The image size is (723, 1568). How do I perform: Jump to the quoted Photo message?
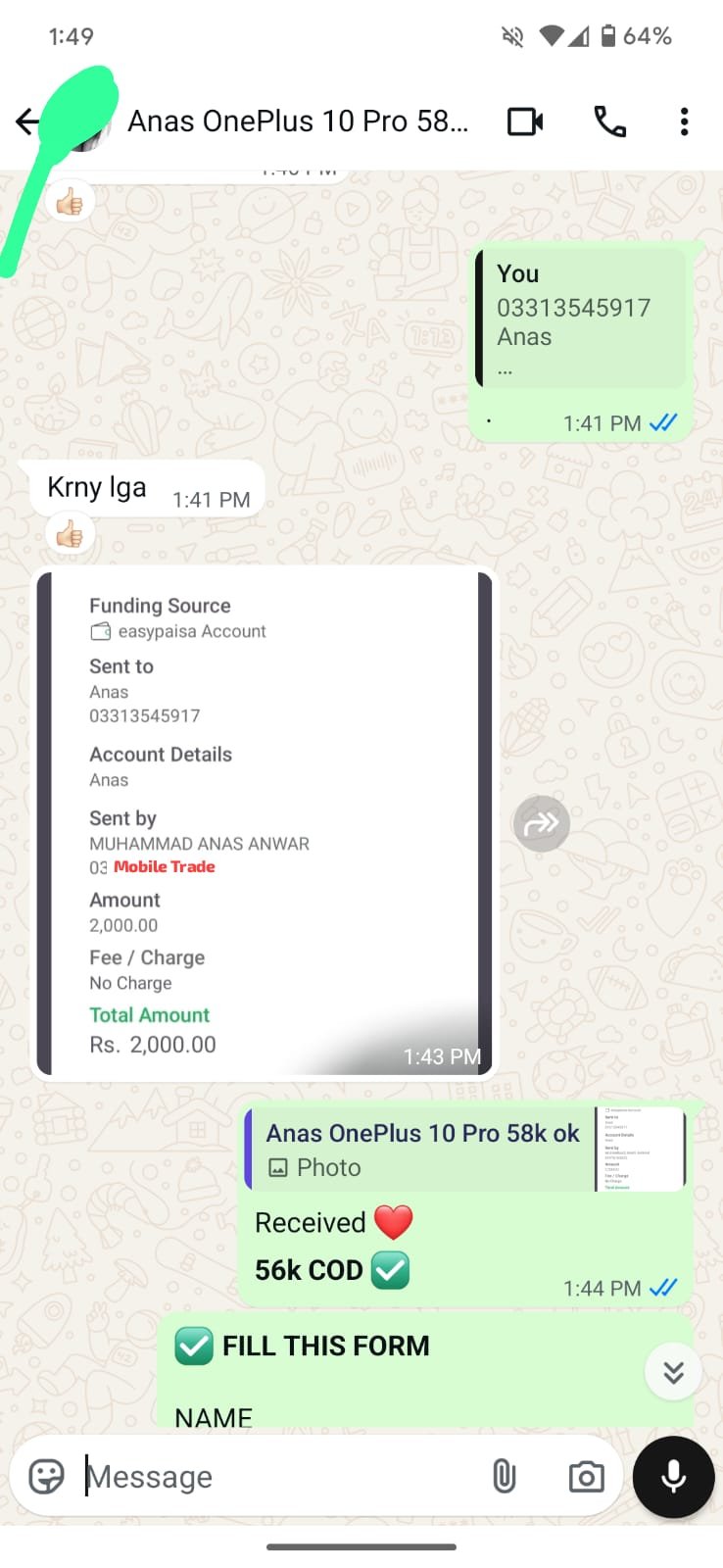pos(464,1149)
